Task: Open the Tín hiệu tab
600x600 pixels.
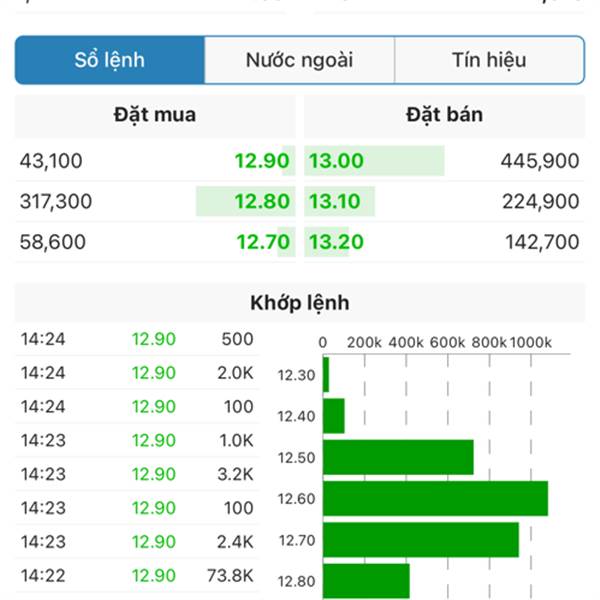Action: [488, 60]
